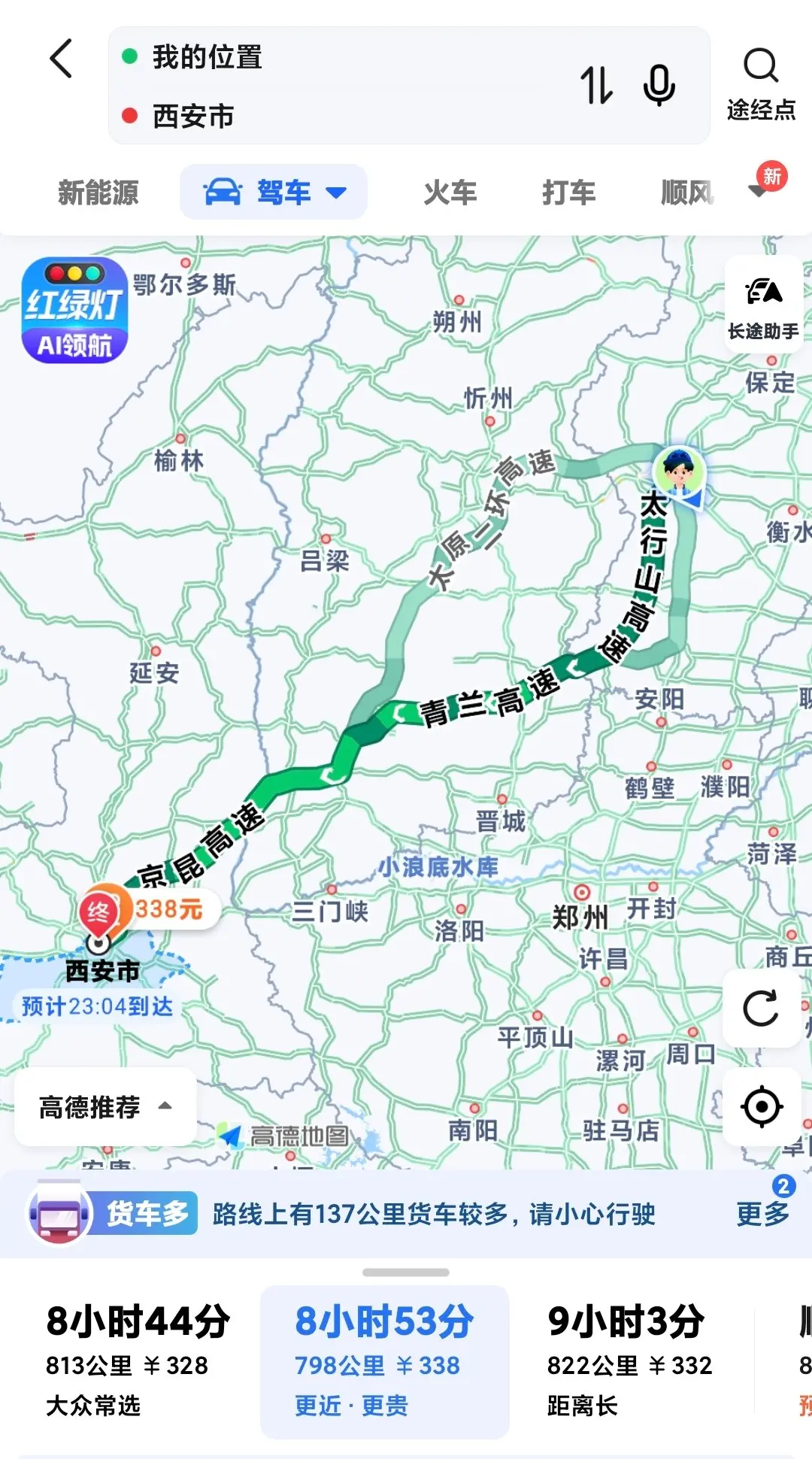Go back using the top-left arrow
The width and height of the screenshot is (812, 1459).
(x=61, y=59)
